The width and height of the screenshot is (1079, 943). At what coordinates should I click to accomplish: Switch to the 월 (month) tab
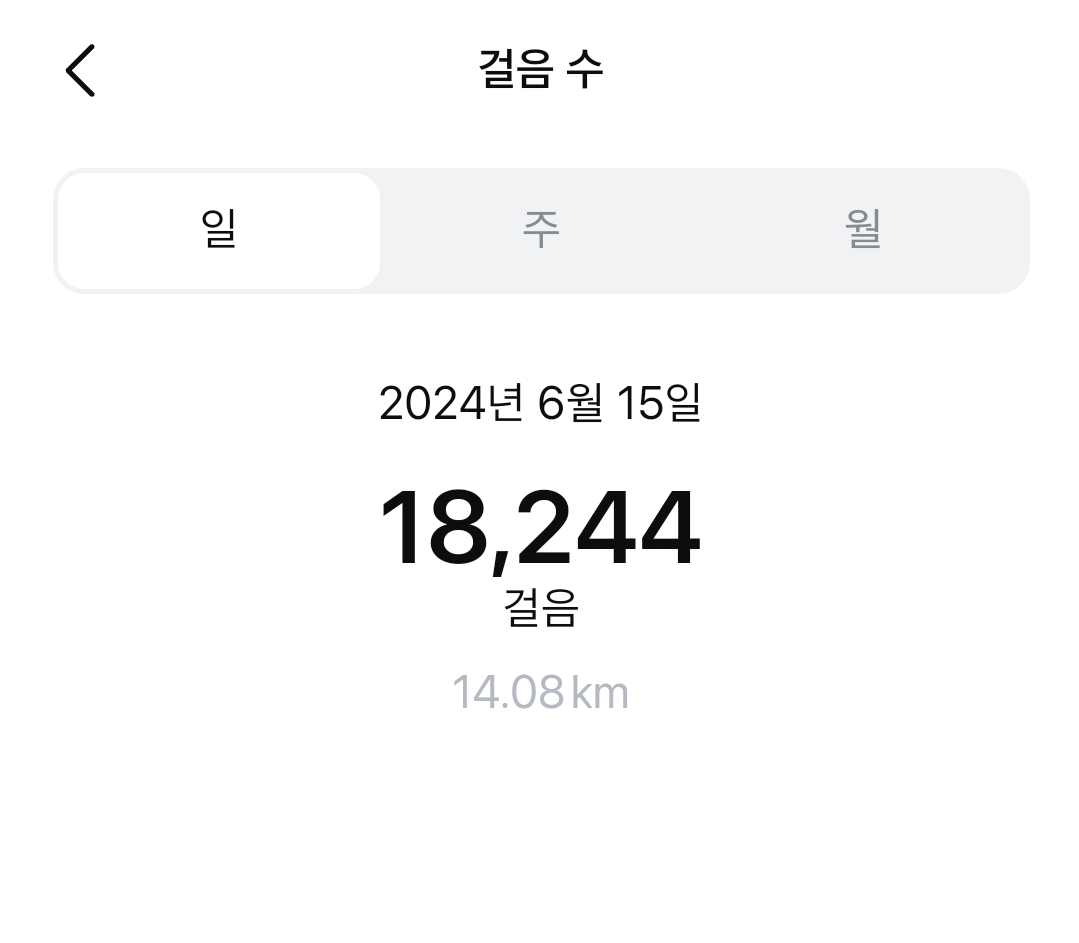click(863, 230)
